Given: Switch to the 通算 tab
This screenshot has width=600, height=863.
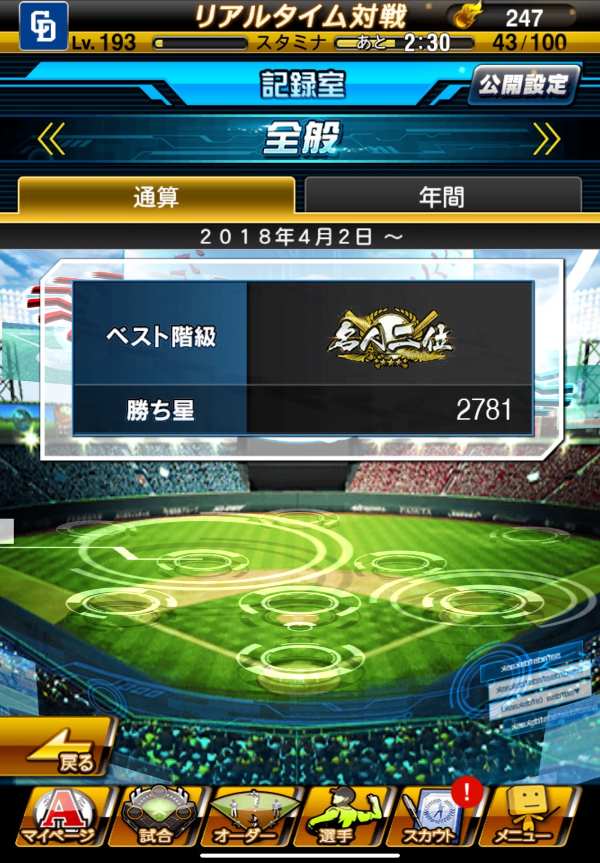Looking at the screenshot, I should (156, 195).
